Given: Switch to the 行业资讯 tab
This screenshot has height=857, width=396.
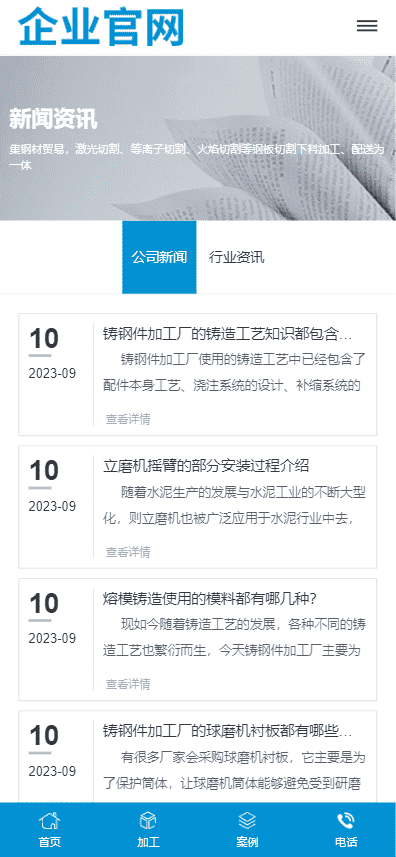Looking at the screenshot, I should tap(237, 257).
